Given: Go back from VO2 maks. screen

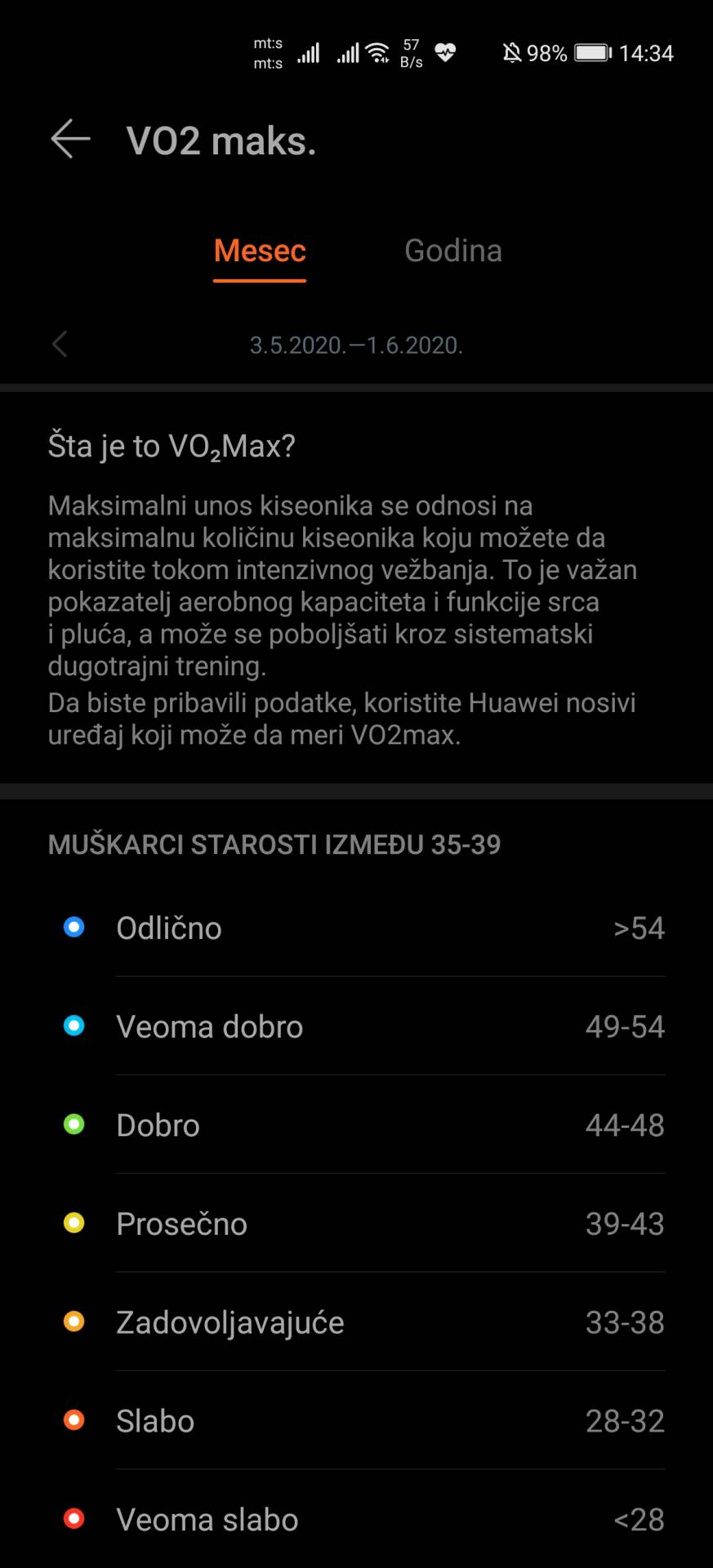Looking at the screenshot, I should pyautogui.click(x=70, y=139).
